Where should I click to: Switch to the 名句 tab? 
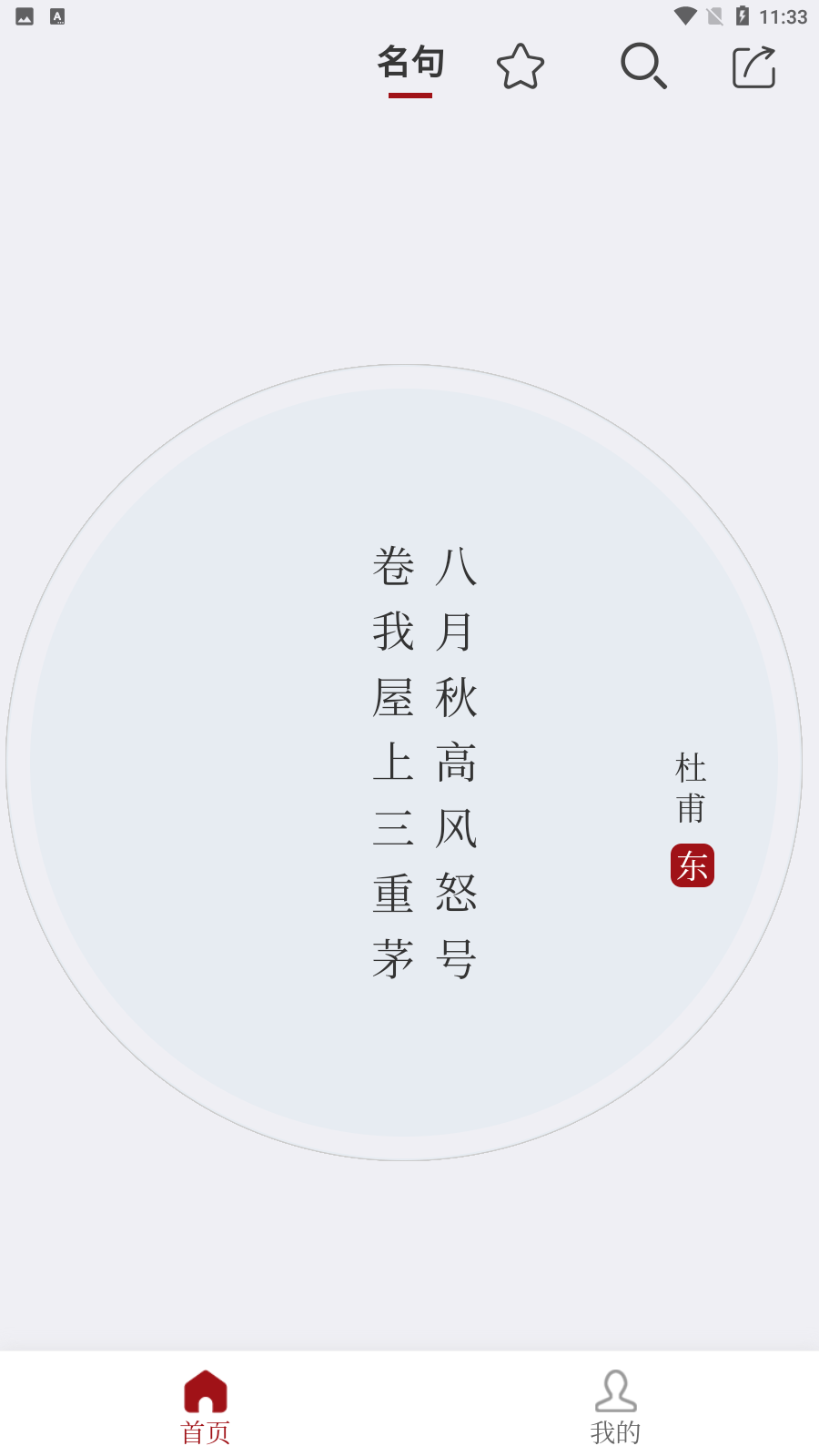click(x=410, y=62)
